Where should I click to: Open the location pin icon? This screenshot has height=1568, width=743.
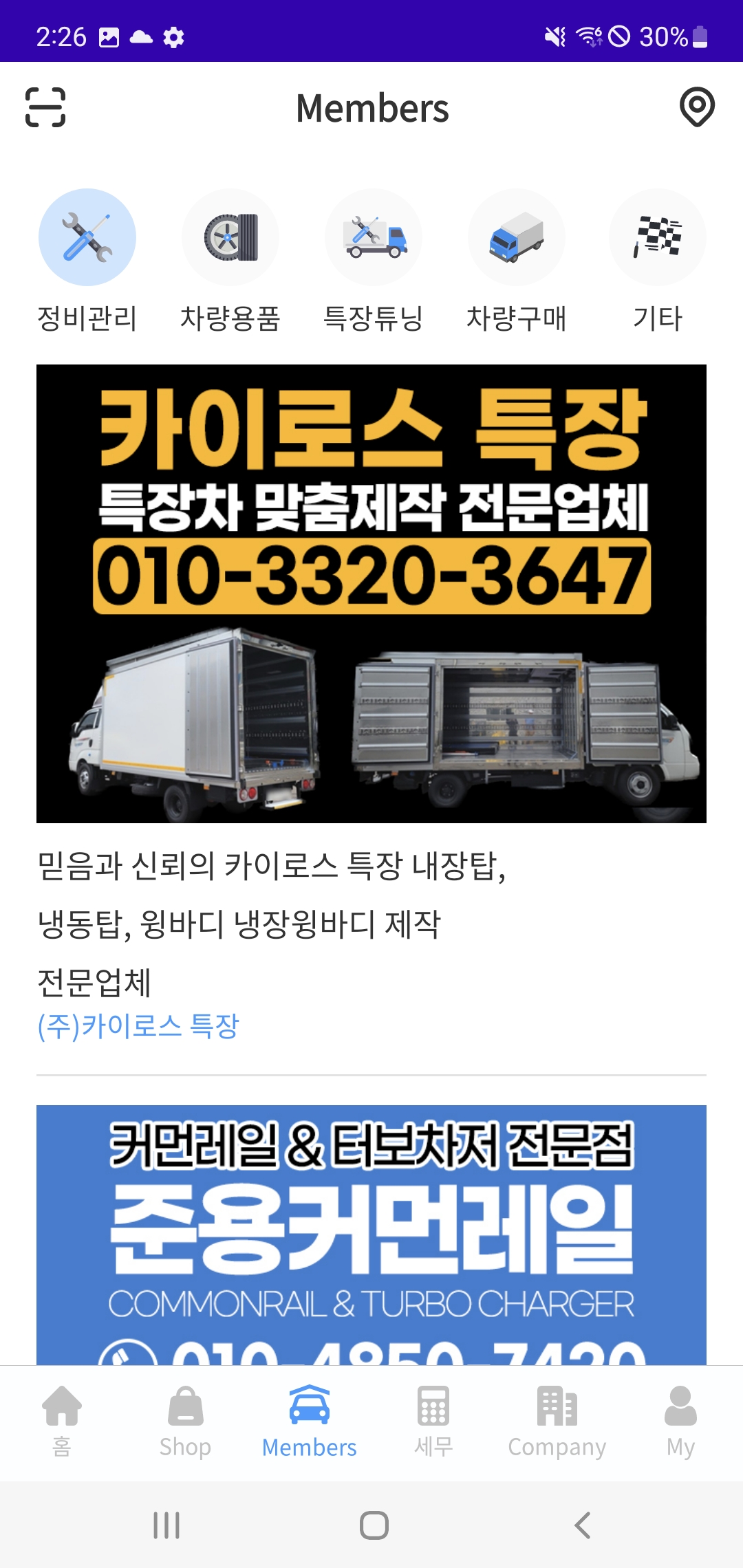(x=697, y=107)
